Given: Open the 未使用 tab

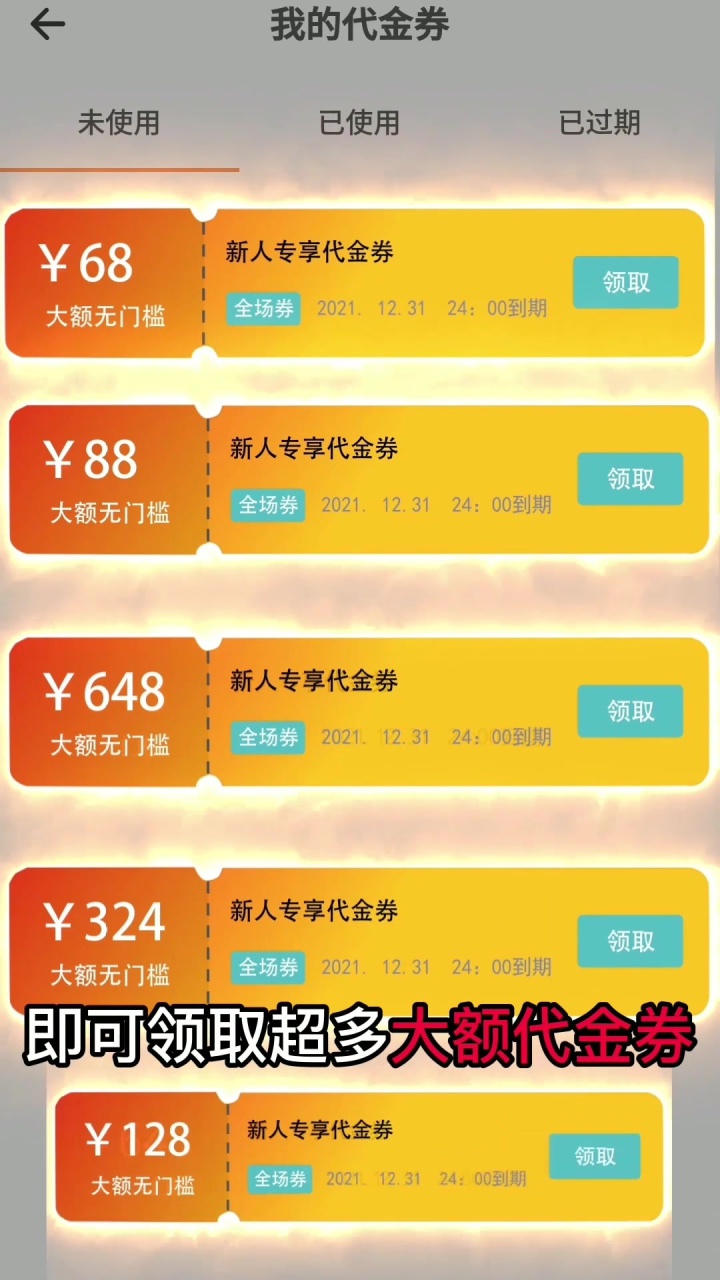Looking at the screenshot, I should 118,124.
